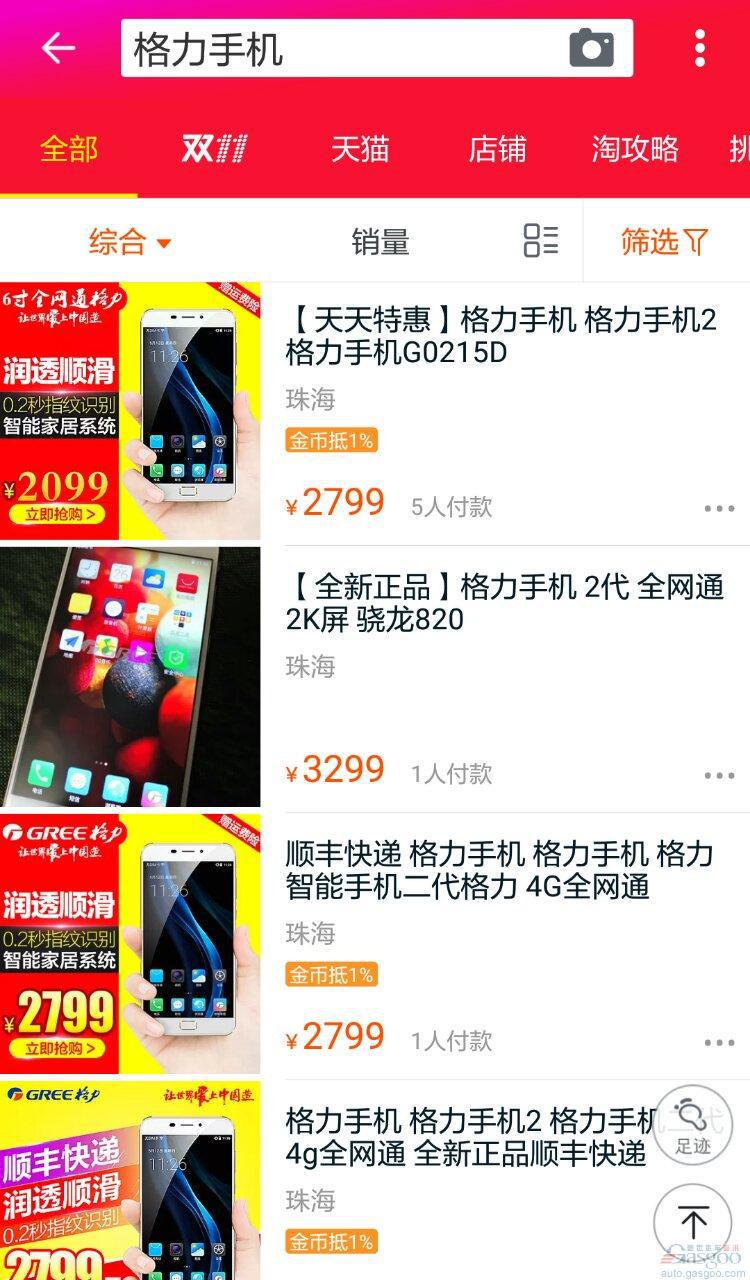Show more options for the ¥3299 item
This screenshot has width=750, height=1280.
click(x=719, y=775)
